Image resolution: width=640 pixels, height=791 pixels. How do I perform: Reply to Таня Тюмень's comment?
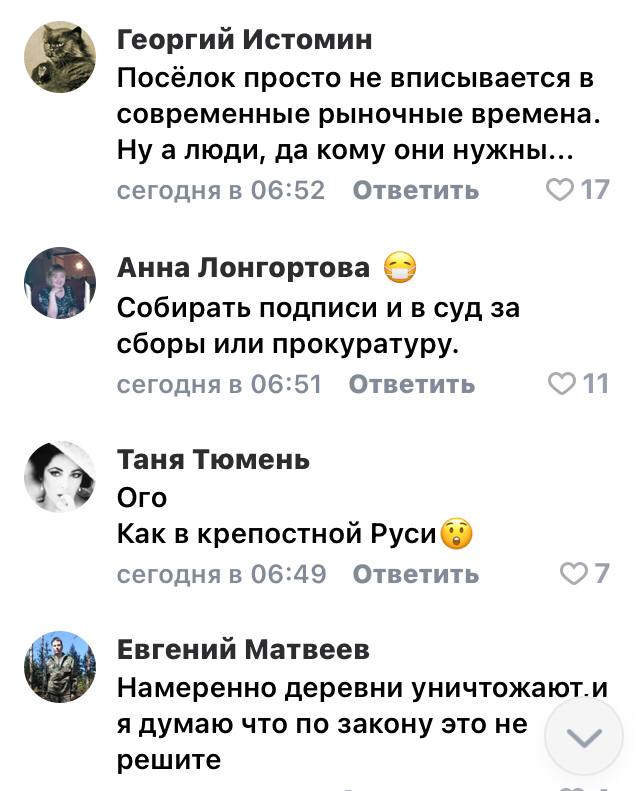point(416,574)
